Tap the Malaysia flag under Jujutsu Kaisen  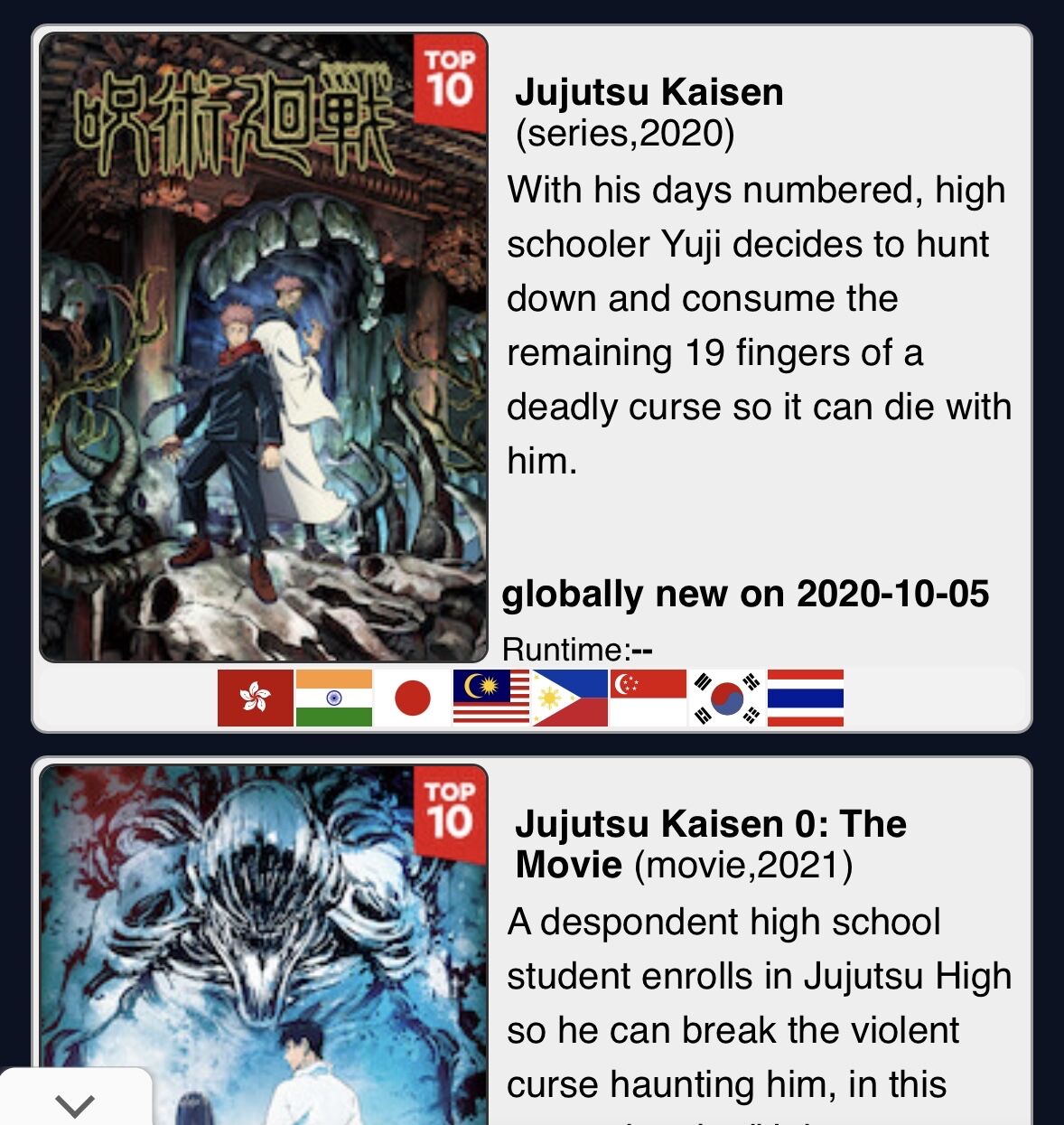491,698
